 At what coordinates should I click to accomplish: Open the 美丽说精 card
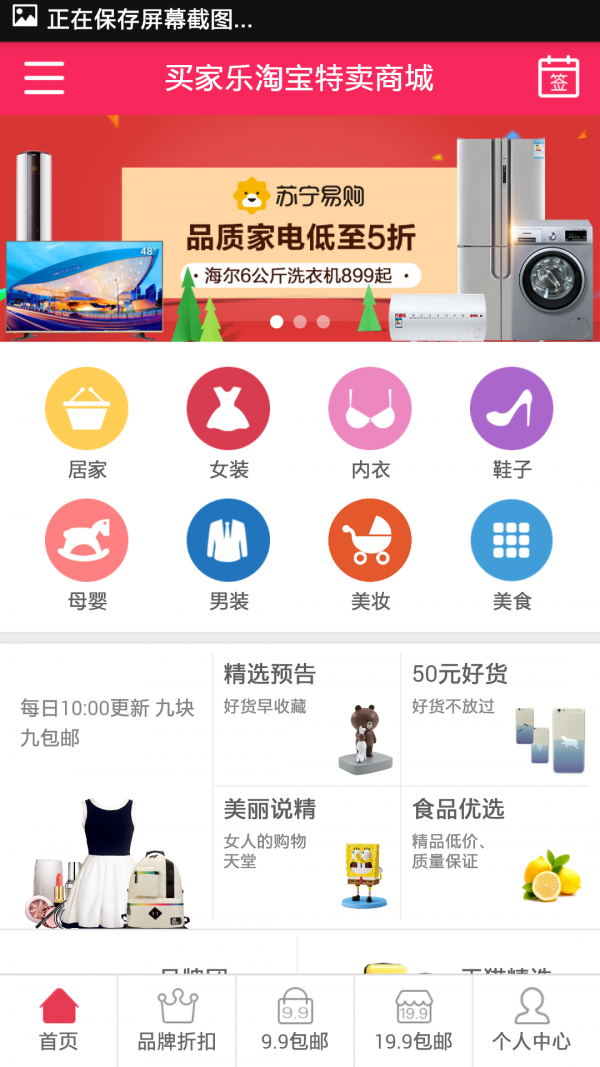(306, 852)
